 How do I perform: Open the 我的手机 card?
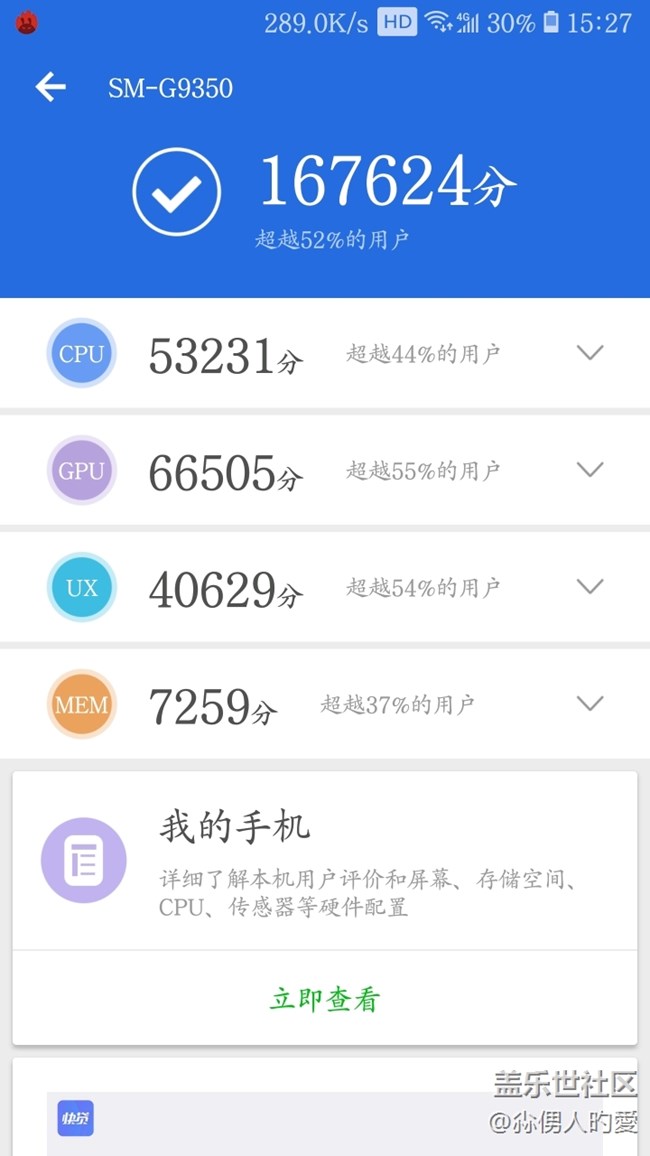click(325, 861)
